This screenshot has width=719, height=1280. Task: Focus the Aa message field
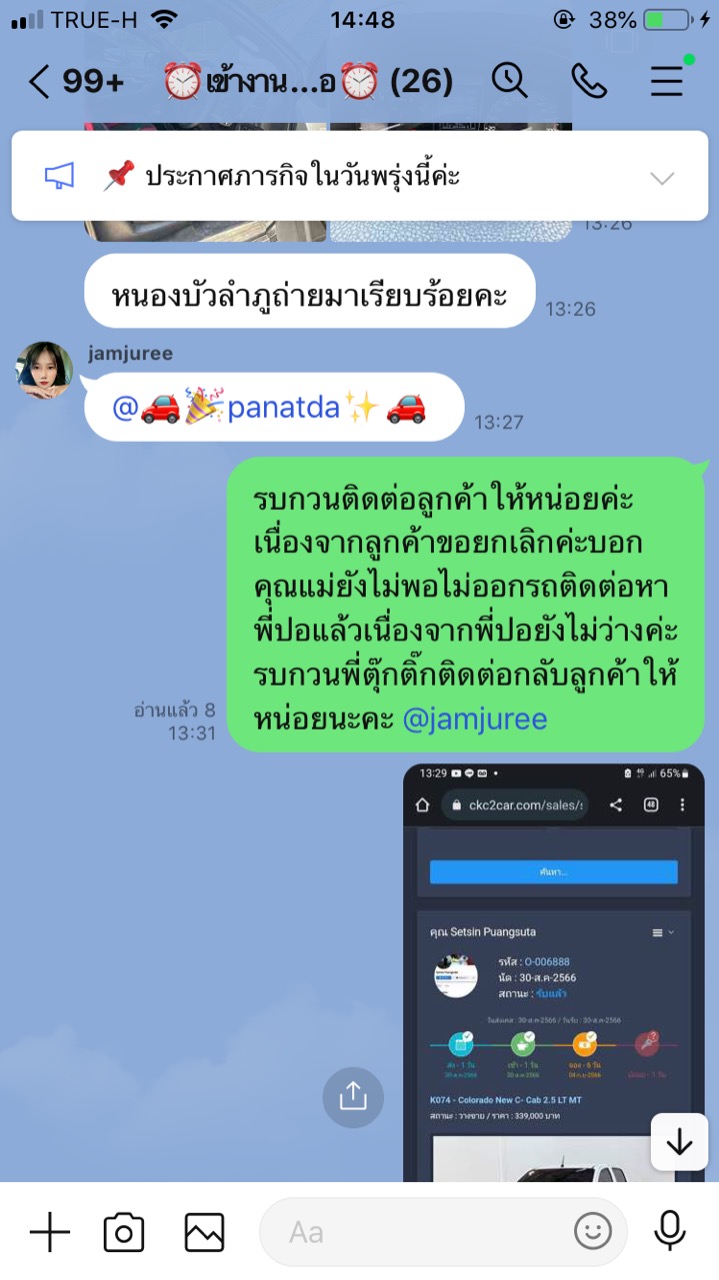[x=420, y=1232]
